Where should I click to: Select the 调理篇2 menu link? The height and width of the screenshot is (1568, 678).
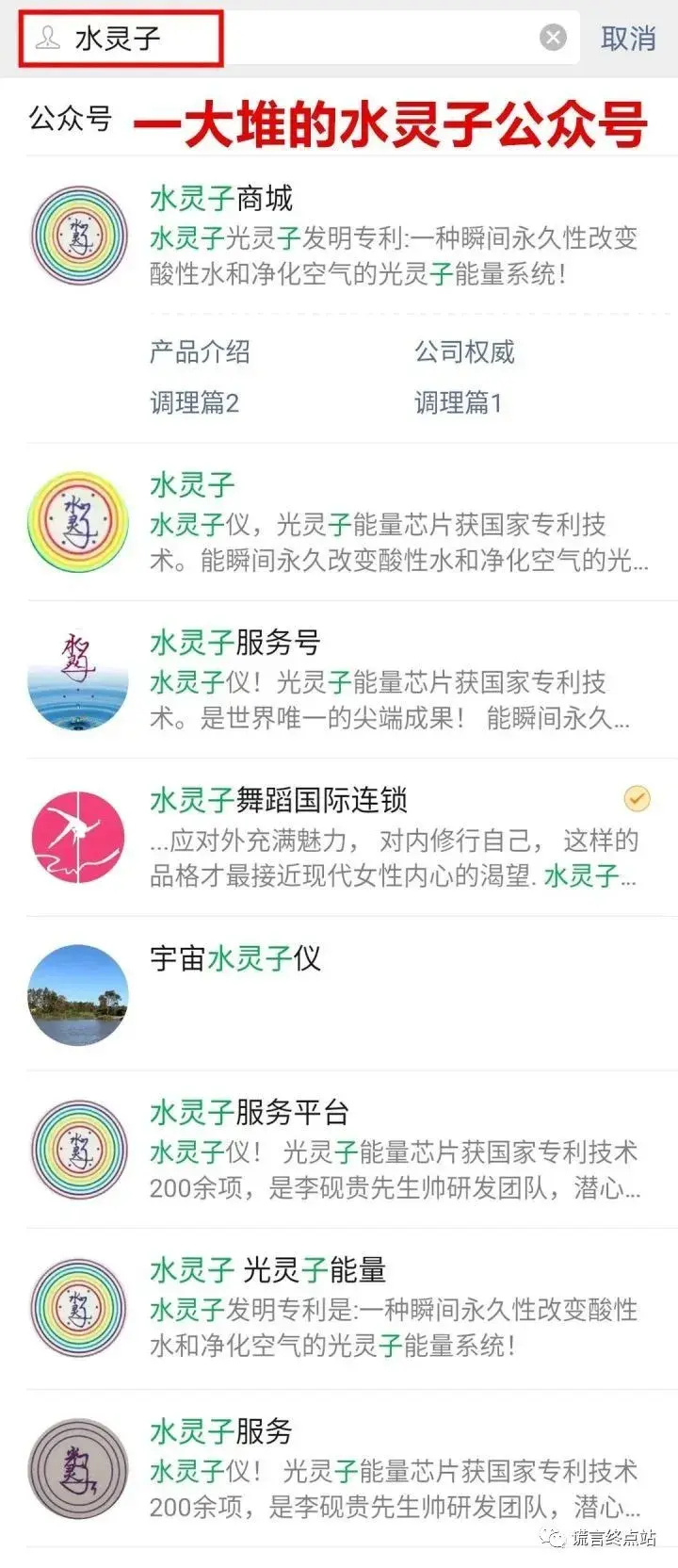(x=194, y=403)
